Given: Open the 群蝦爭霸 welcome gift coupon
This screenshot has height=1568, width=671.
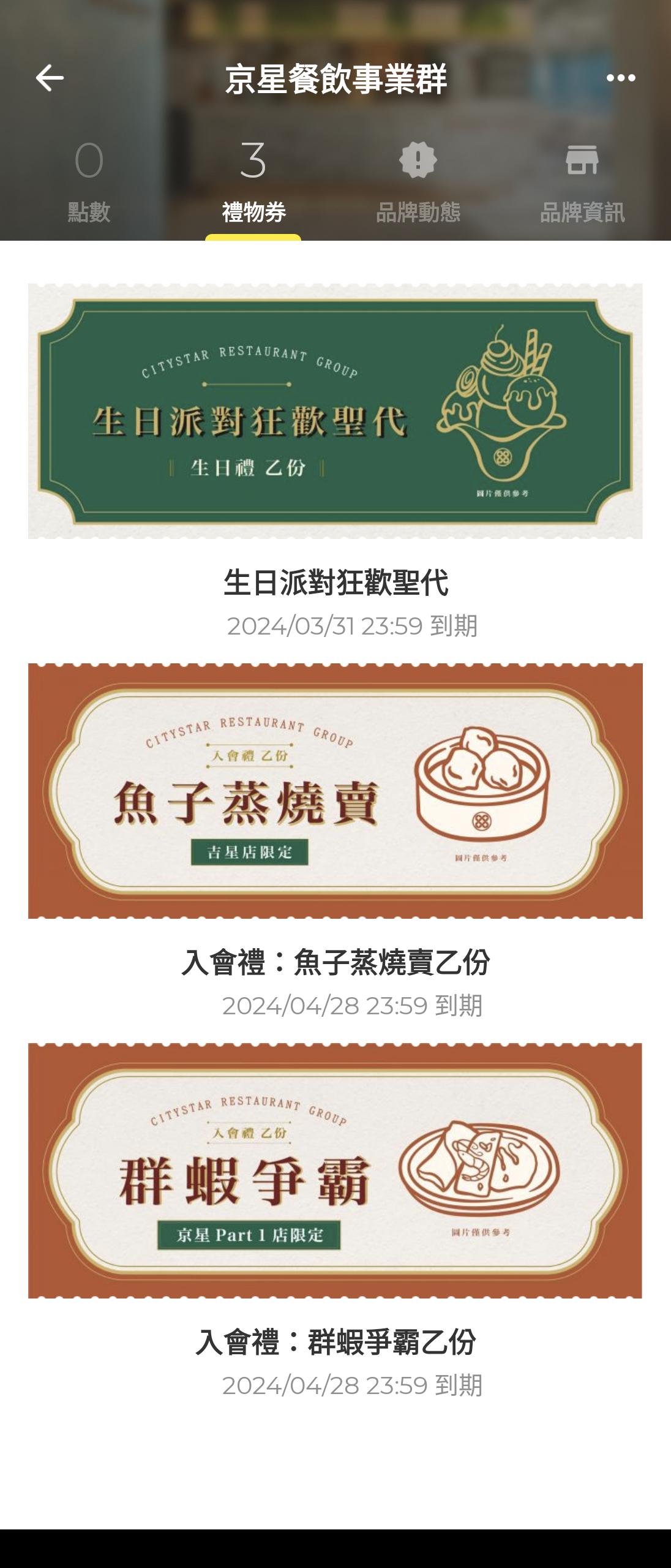Looking at the screenshot, I should (335, 1170).
